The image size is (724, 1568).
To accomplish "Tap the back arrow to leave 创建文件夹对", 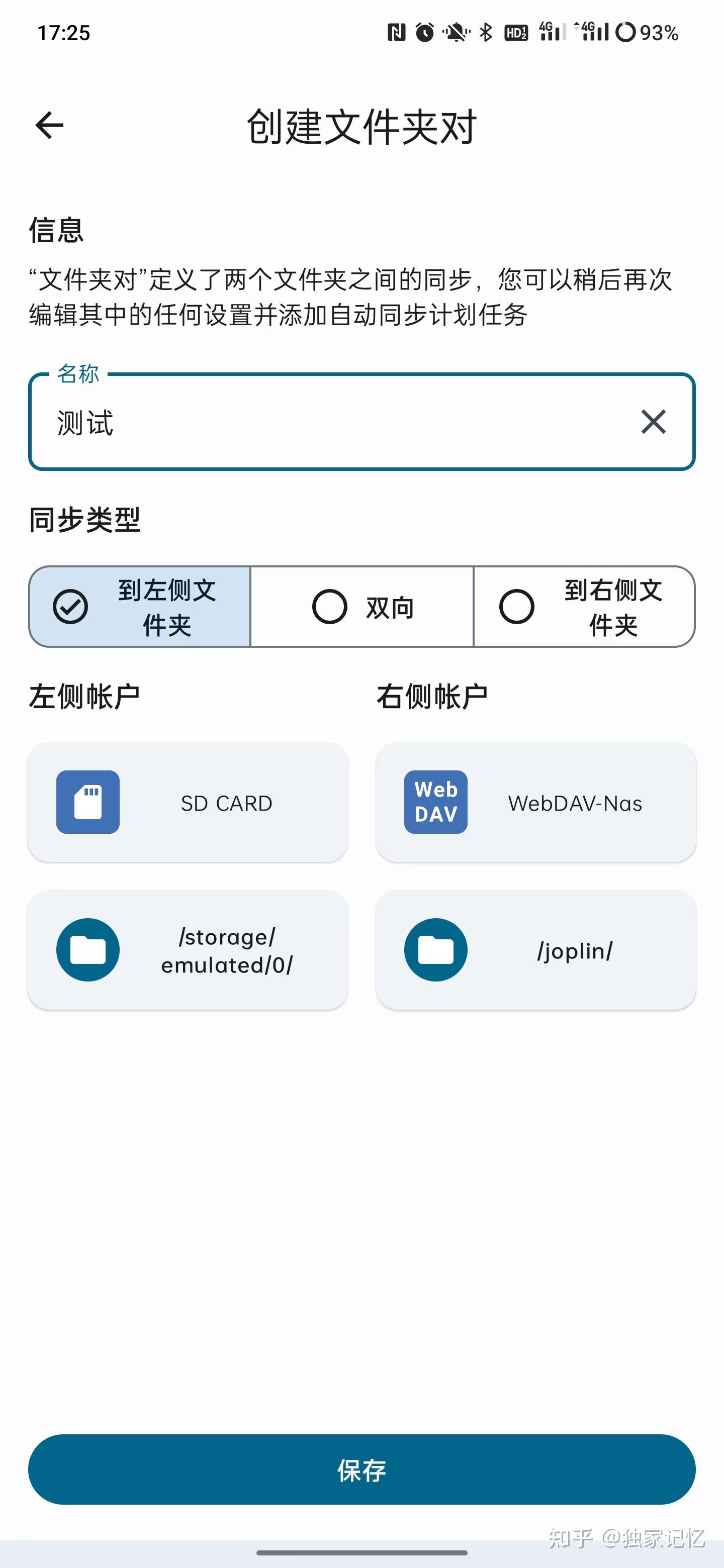I will click(x=49, y=125).
